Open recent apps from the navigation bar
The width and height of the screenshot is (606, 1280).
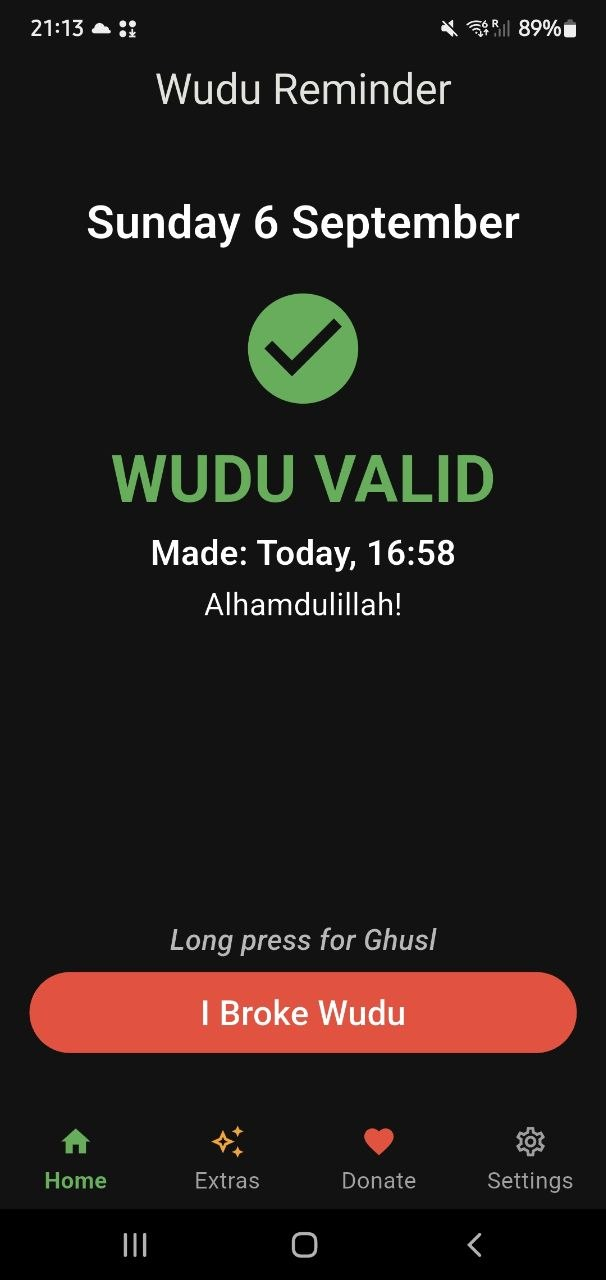[x=134, y=1244]
